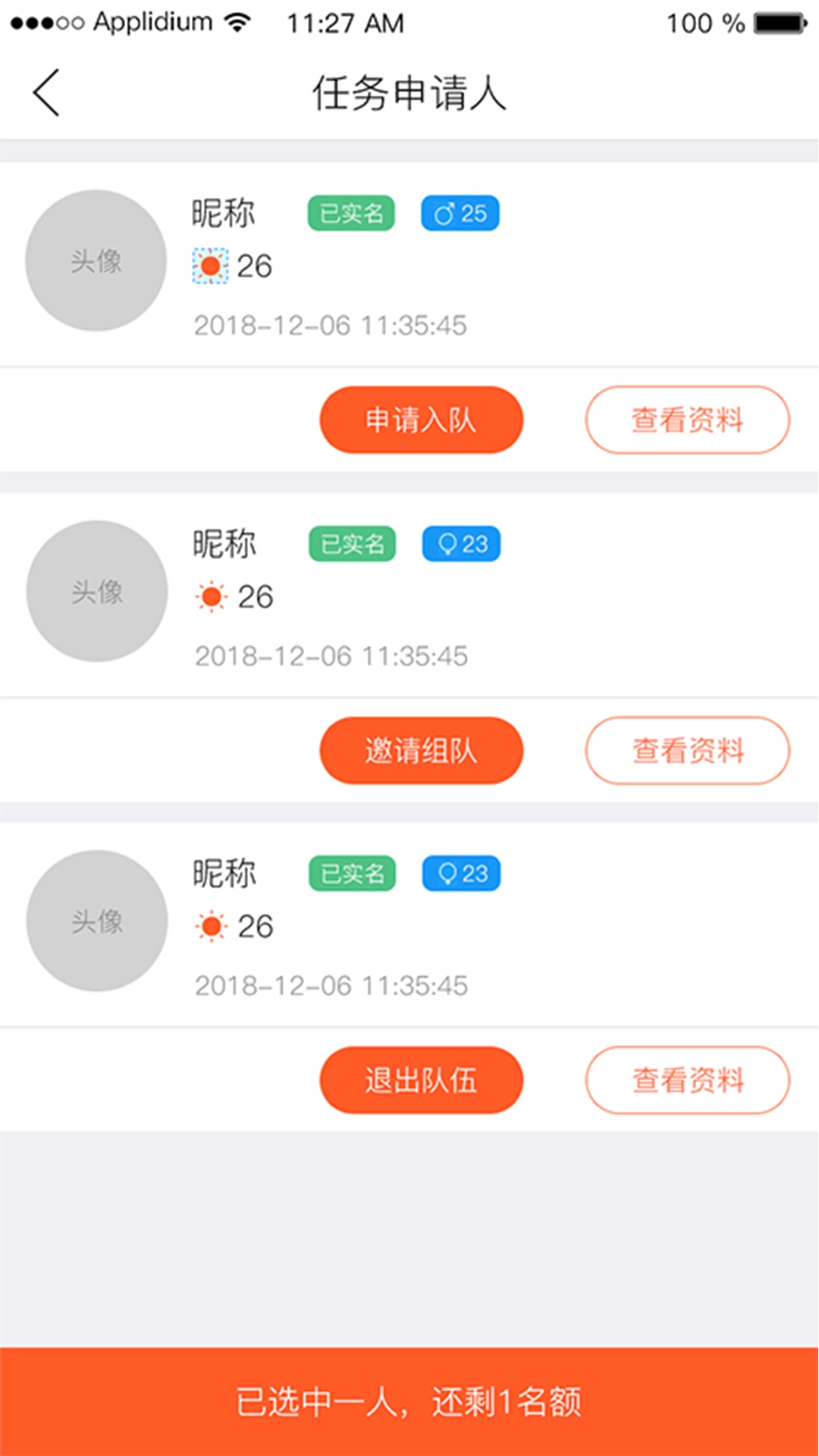Open 查看资料 for the first applicant
The width and height of the screenshot is (819, 1456).
pyautogui.click(x=686, y=419)
